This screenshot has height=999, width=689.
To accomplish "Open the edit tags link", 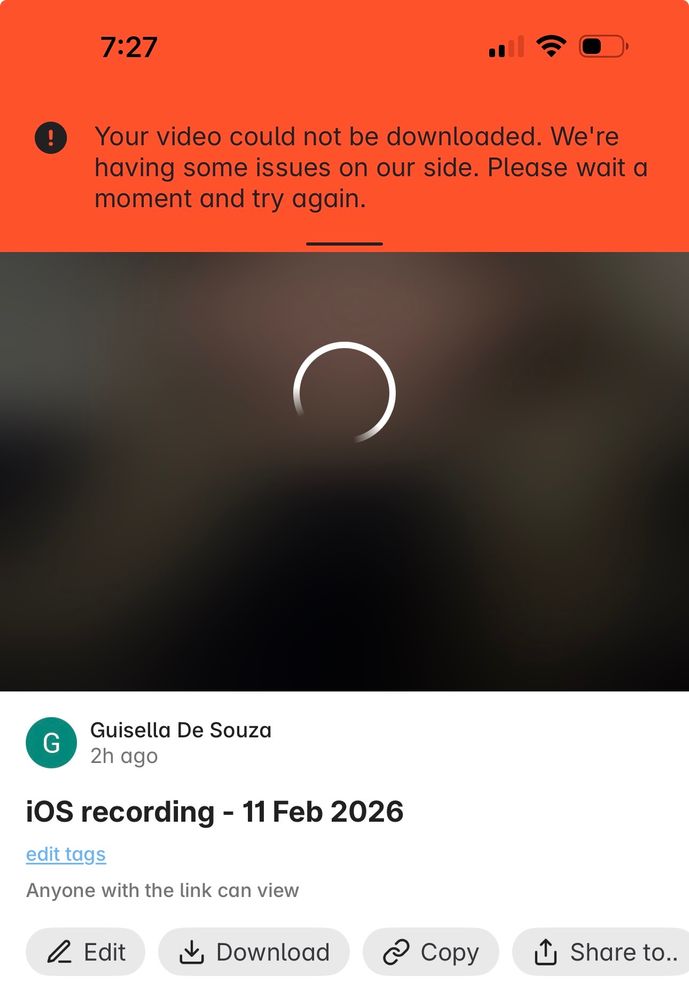I will [x=66, y=854].
